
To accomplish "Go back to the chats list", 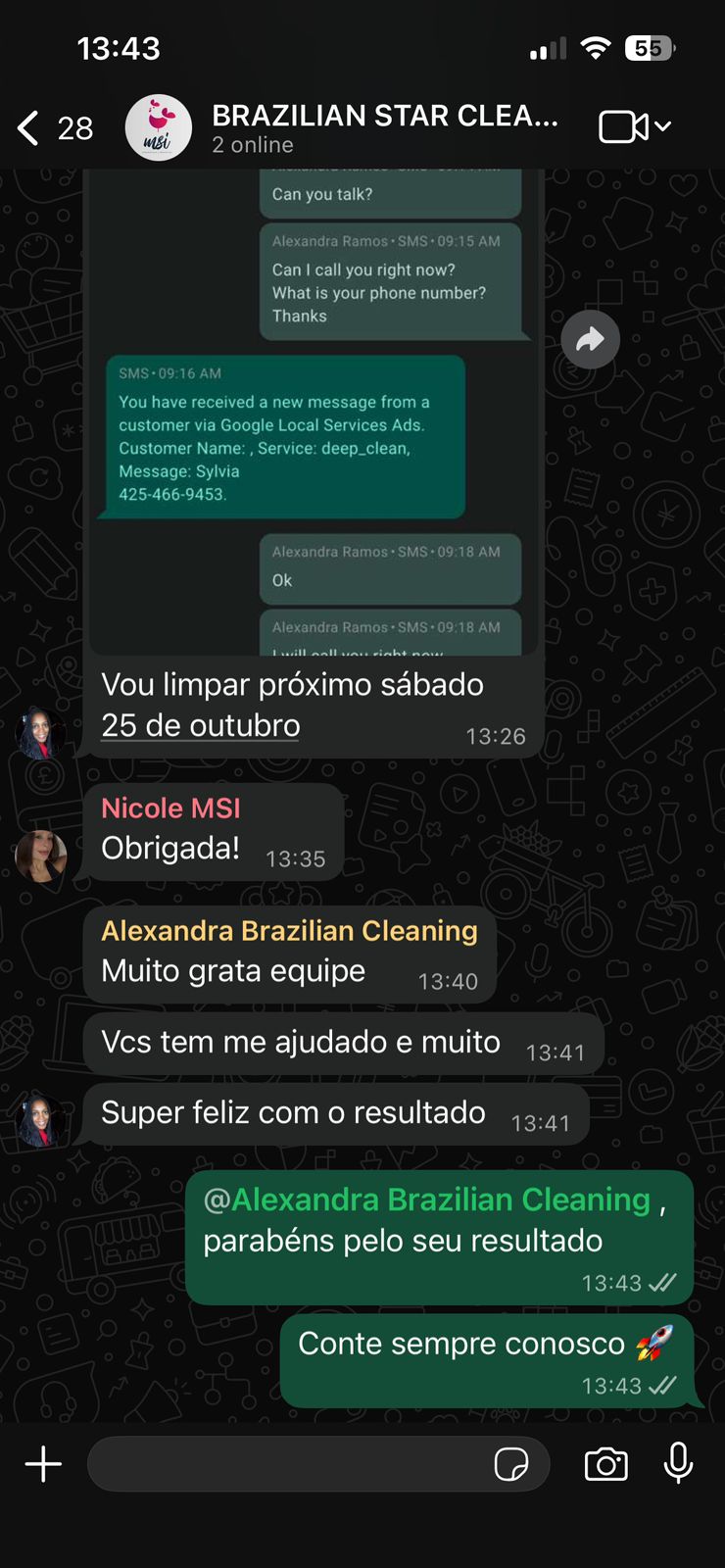I will pos(29,128).
